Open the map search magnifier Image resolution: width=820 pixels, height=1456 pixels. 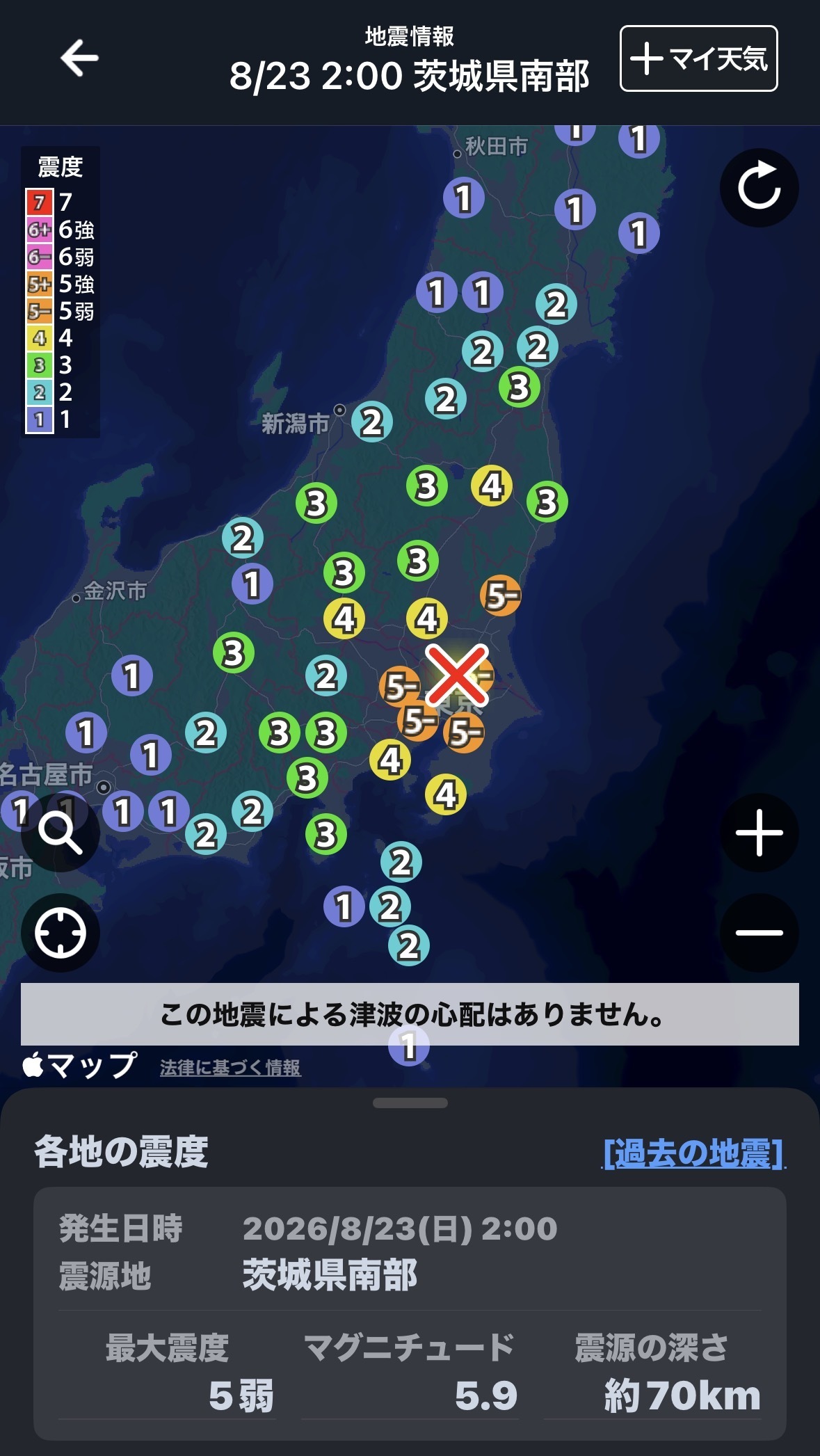pos(61,833)
